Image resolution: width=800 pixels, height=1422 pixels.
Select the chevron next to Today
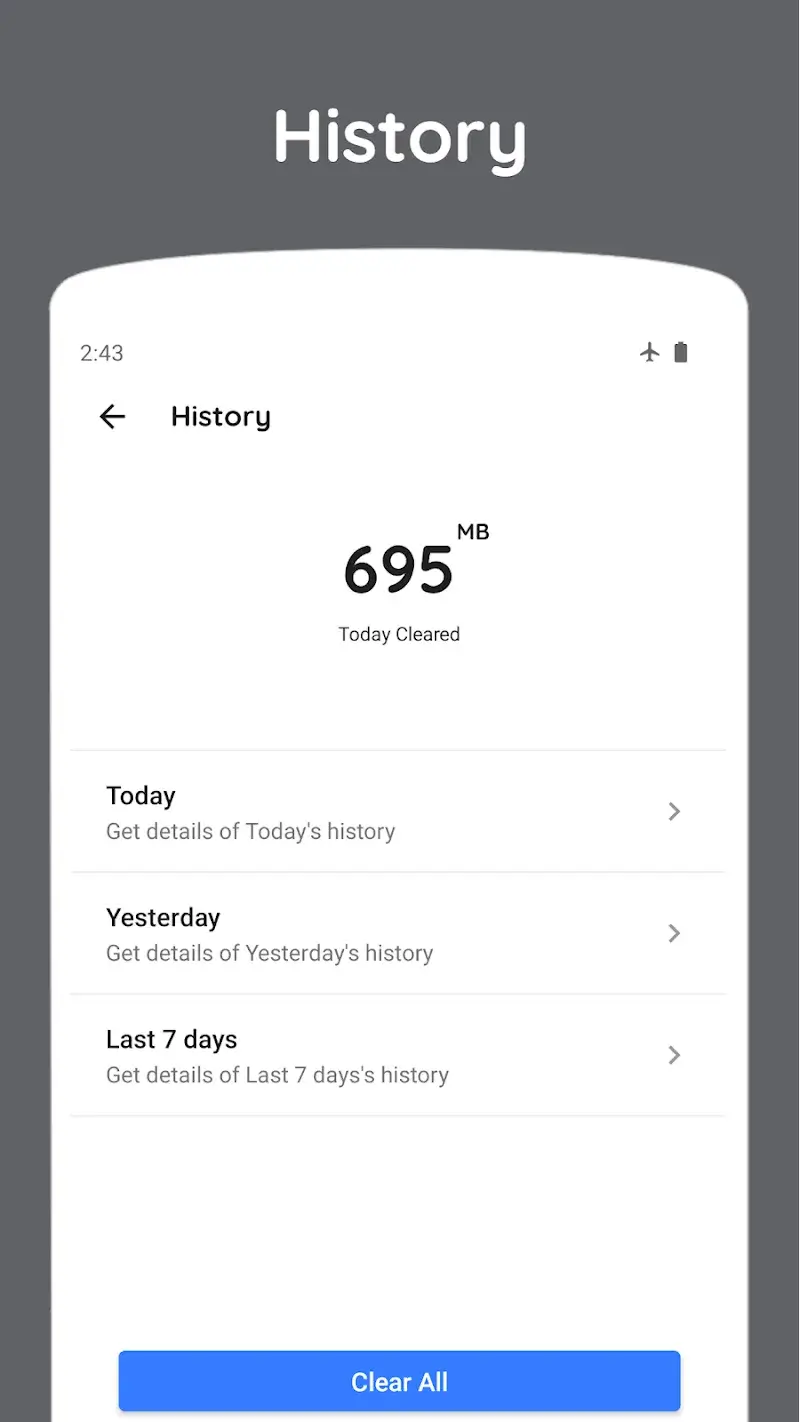point(674,812)
